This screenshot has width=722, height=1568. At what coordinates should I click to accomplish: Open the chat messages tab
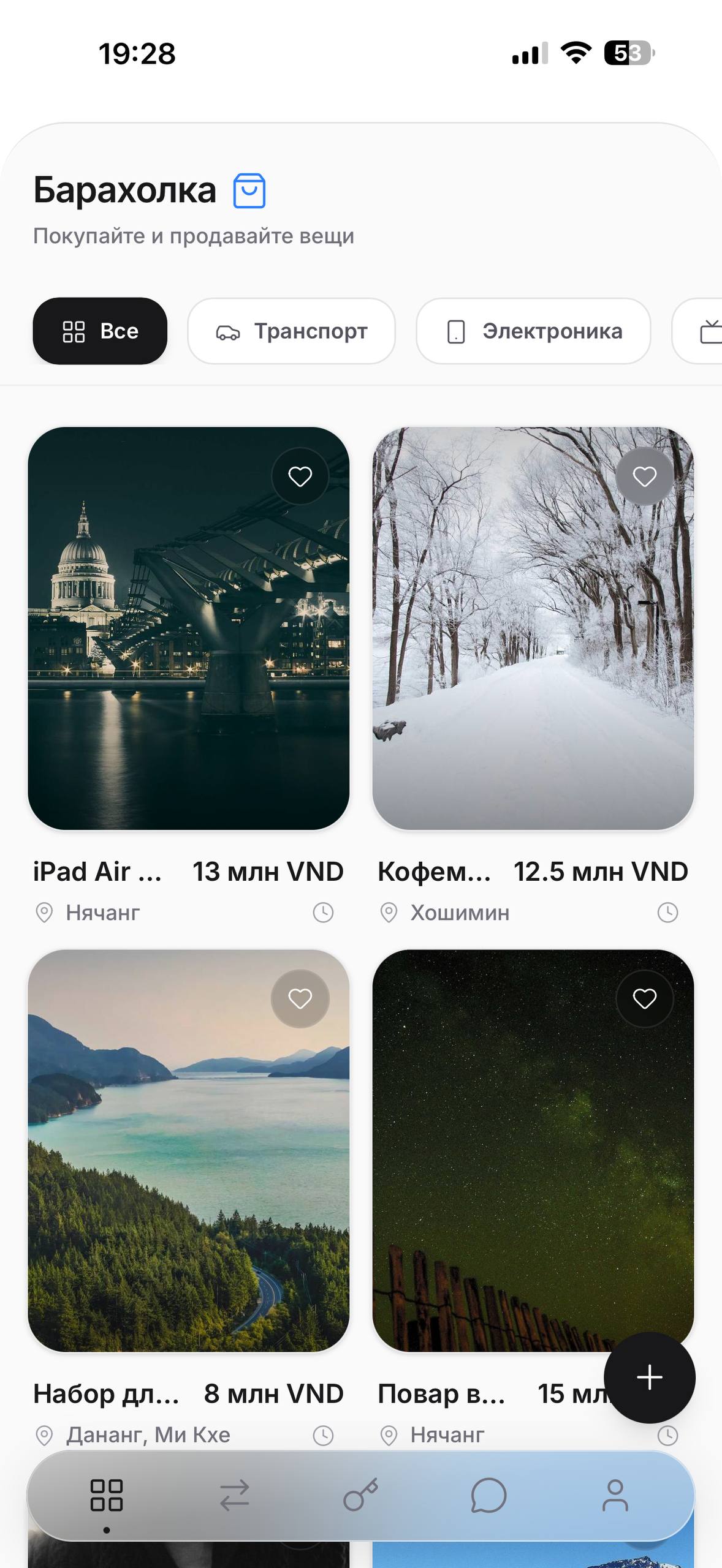pyautogui.click(x=488, y=1496)
